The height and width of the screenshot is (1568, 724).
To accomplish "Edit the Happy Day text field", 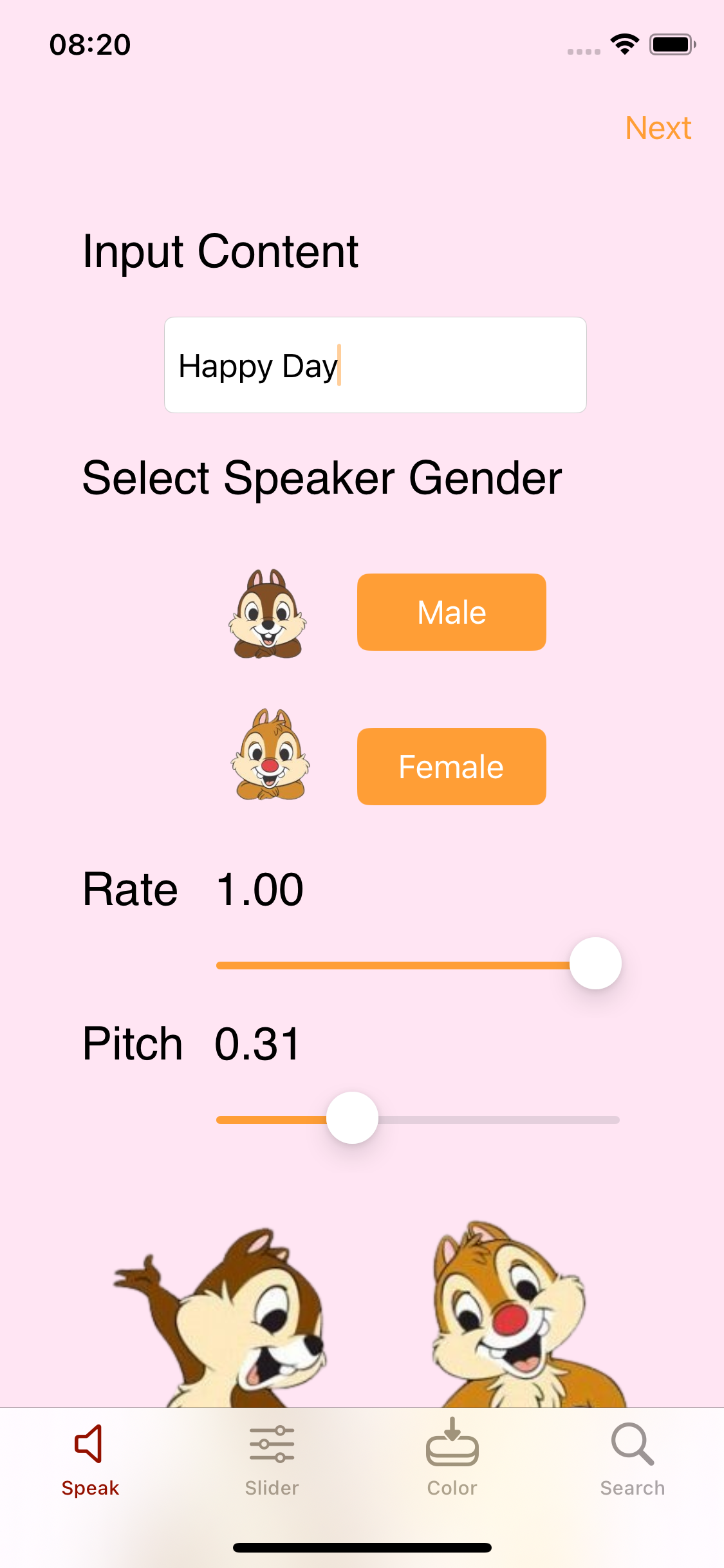I will click(x=375, y=365).
